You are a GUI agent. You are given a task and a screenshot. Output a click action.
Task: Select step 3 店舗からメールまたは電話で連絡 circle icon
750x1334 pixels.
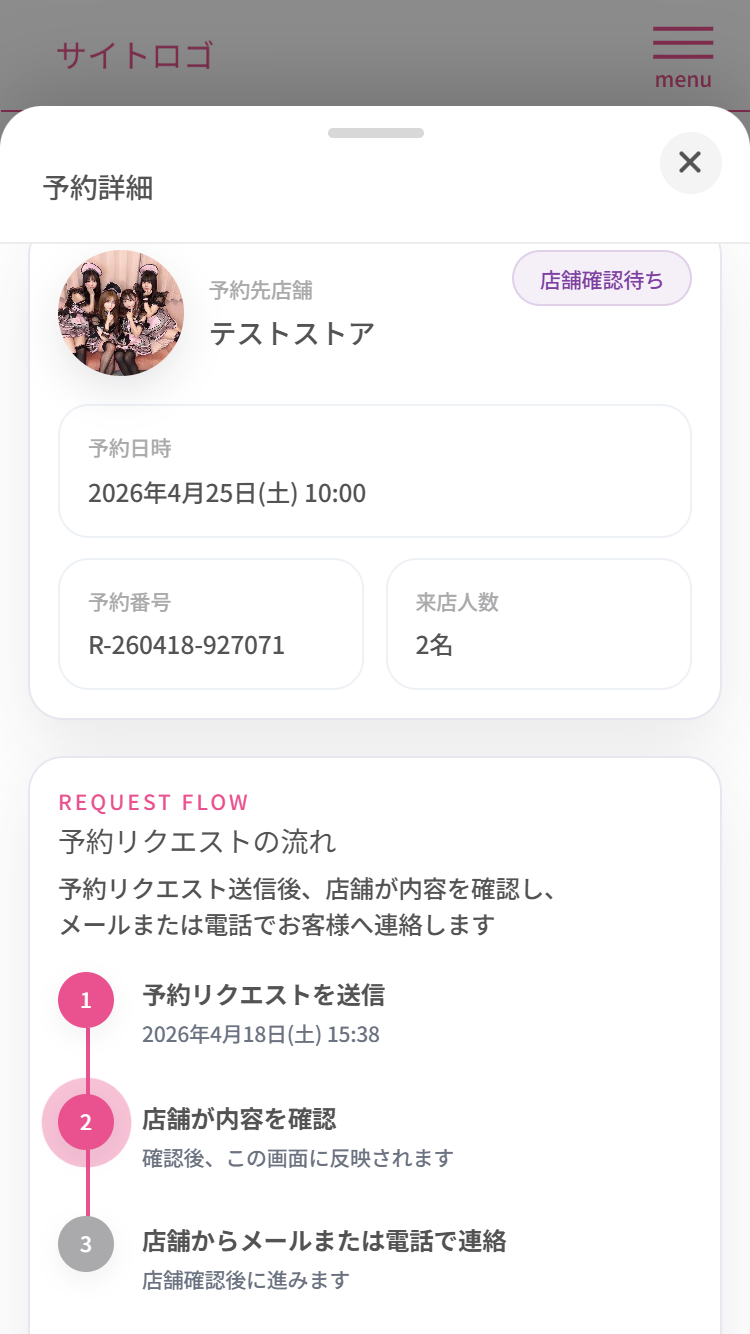[85, 1244]
